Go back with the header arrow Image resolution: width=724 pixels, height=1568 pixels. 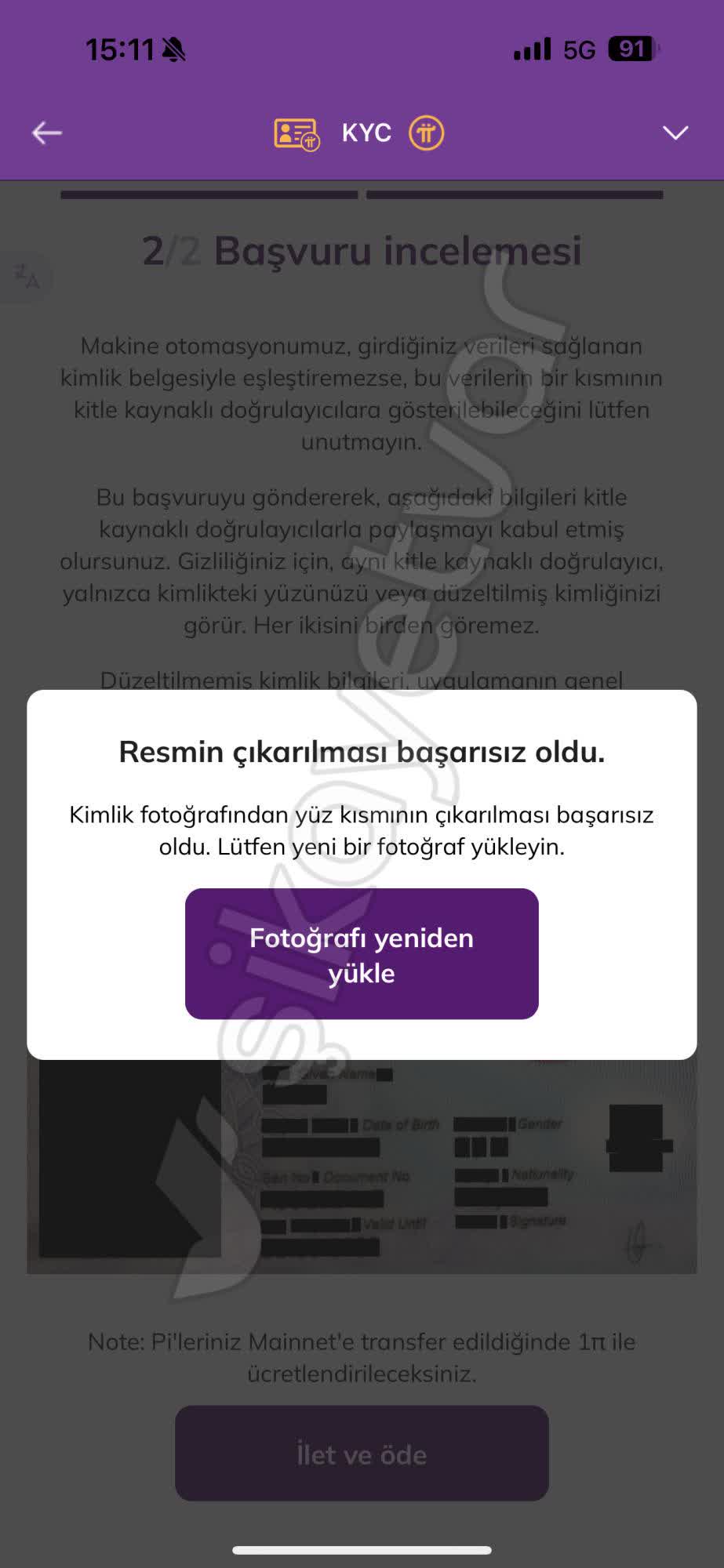coord(46,132)
